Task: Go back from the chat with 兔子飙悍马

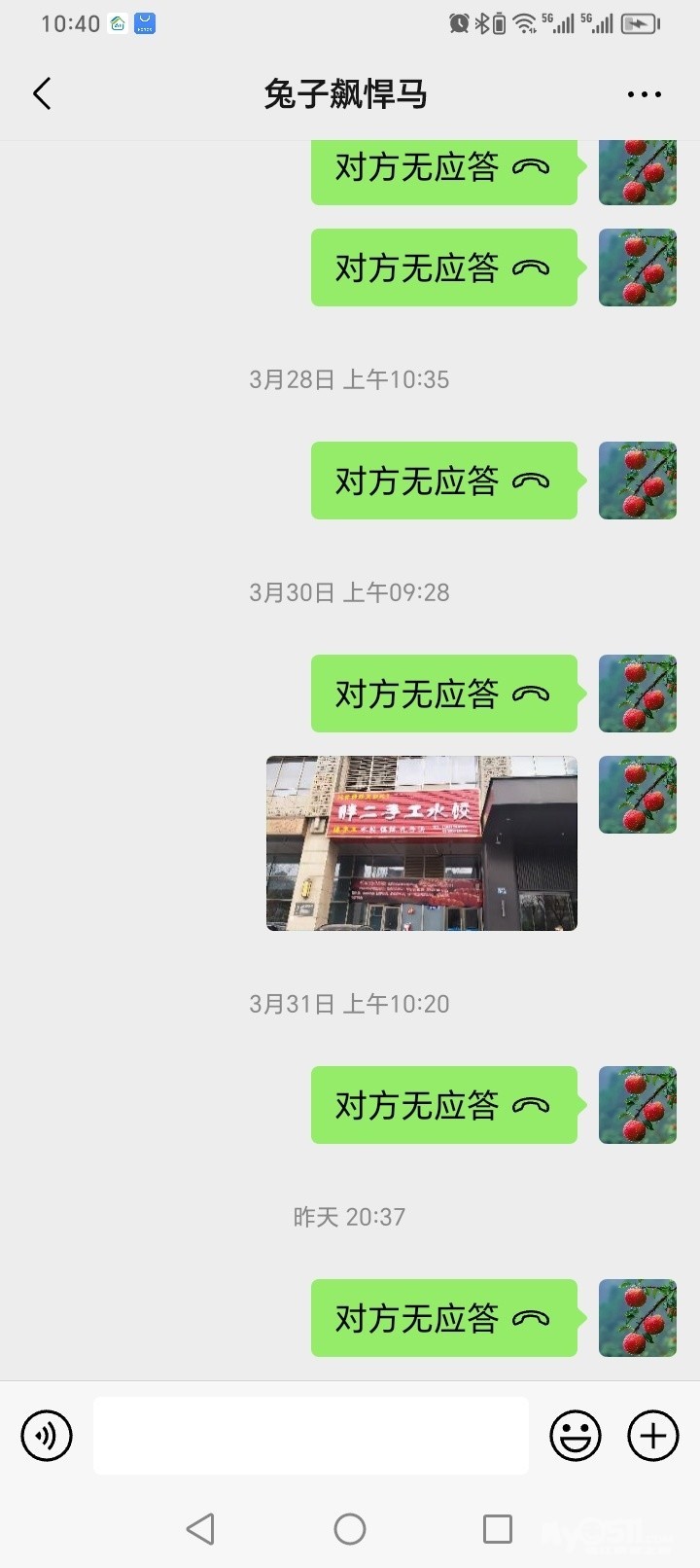Action: [42, 94]
